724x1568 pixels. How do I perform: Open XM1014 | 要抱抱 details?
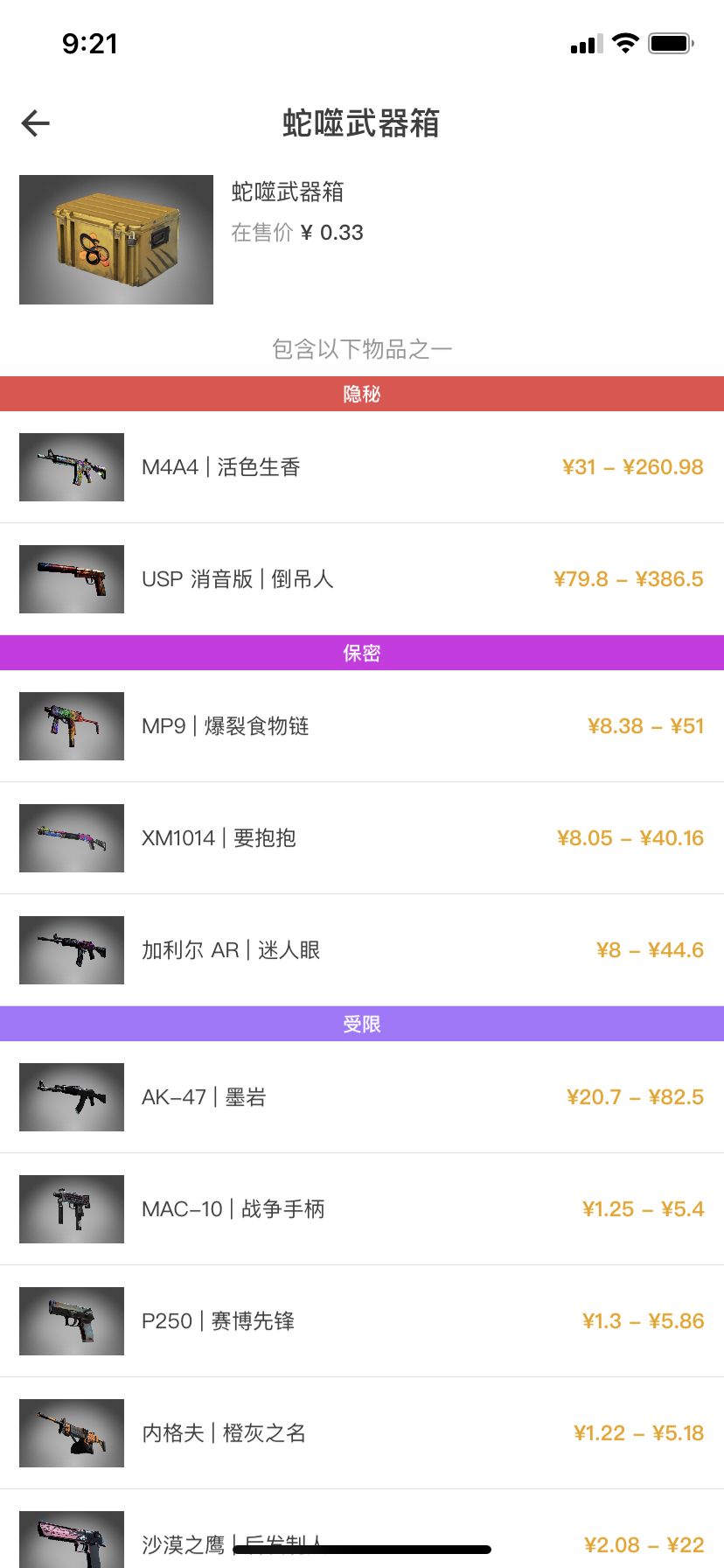pyautogui.click(x=362, y=838)
